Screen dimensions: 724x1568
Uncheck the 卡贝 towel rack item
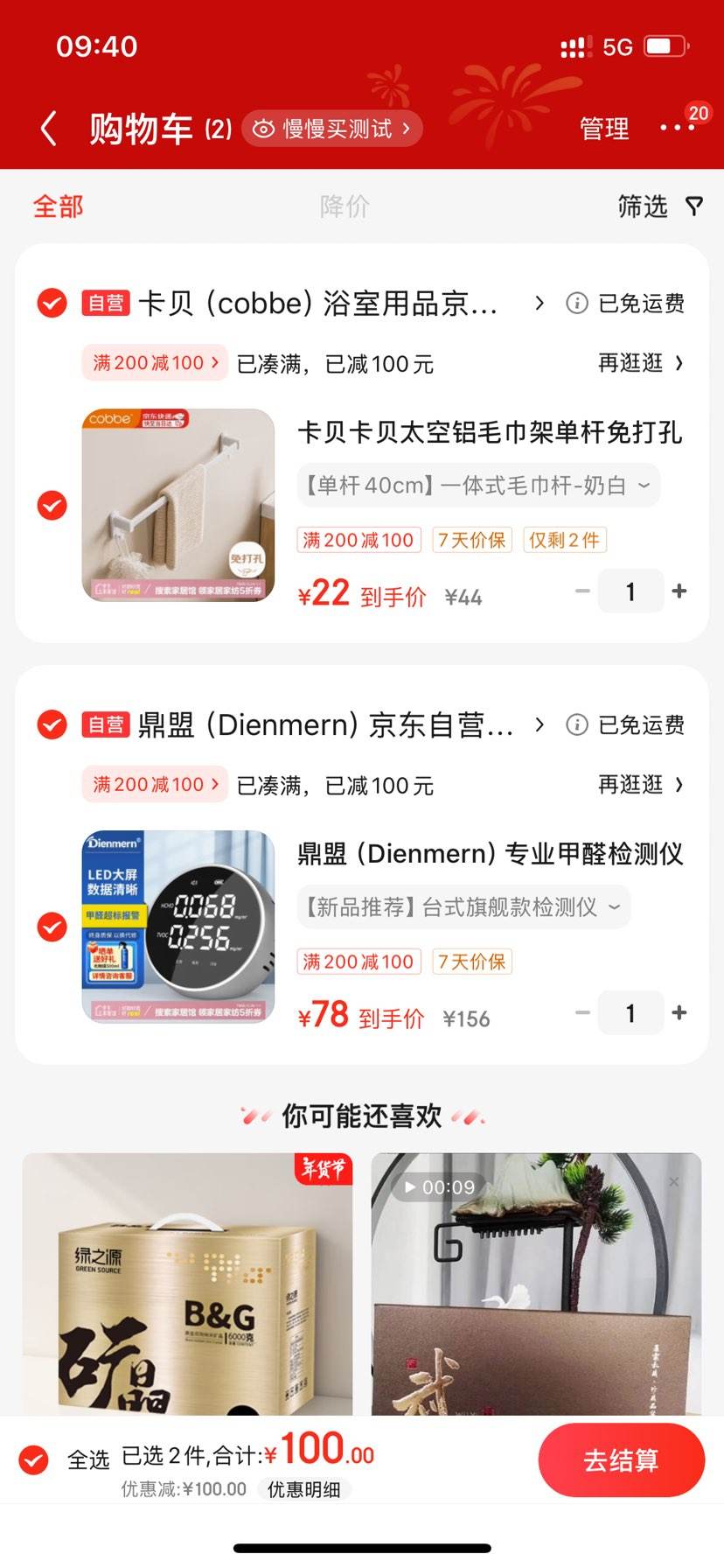click(52, 505)
